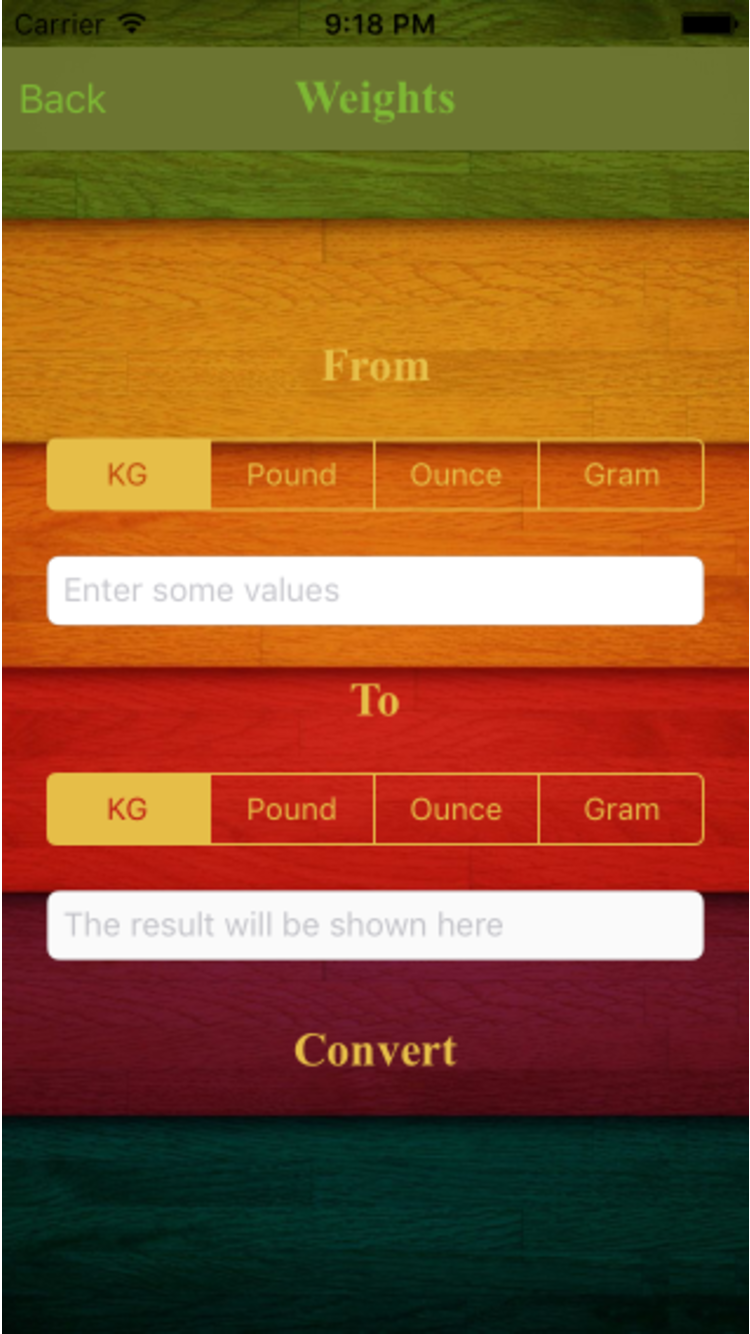Tap the result field
This screenshot has width=750, height=1334.
click(375, 925)
